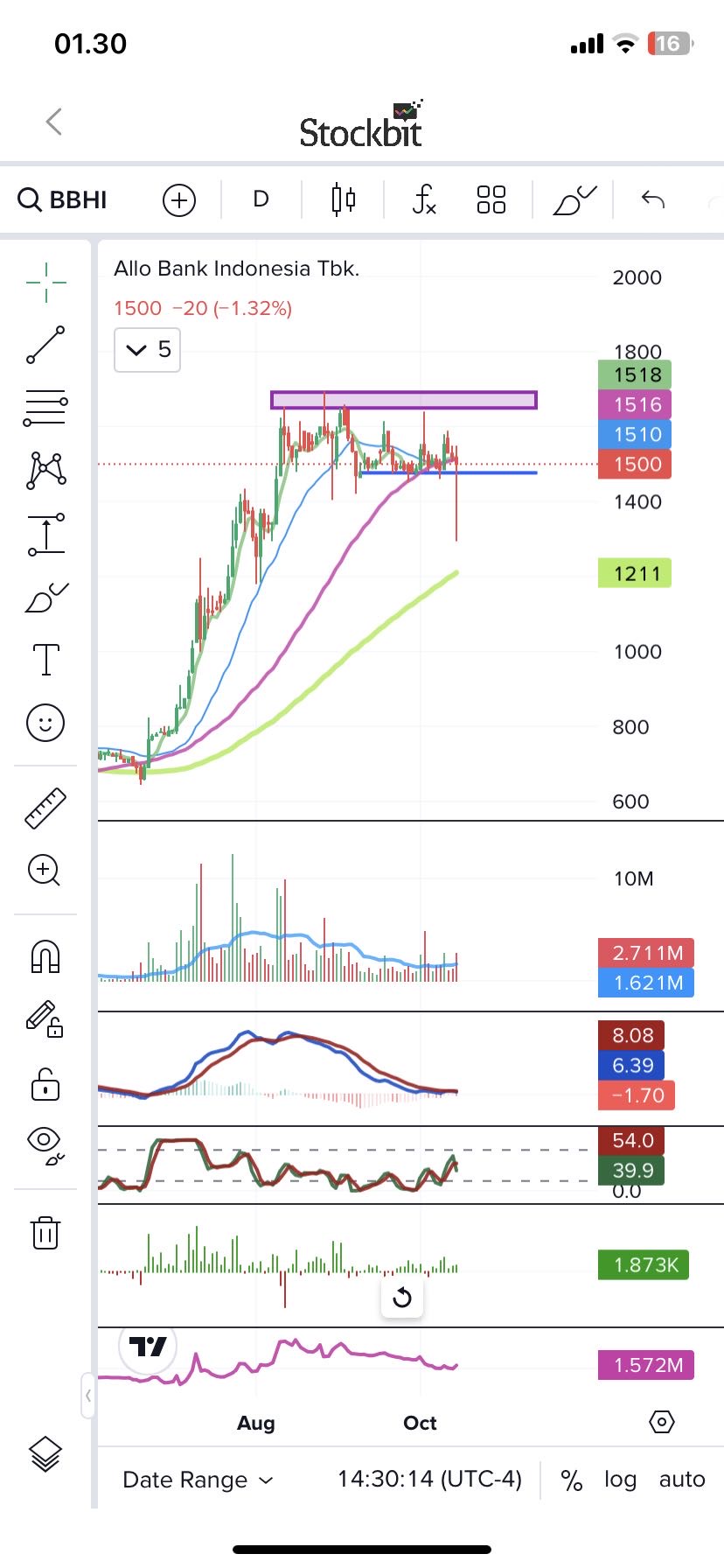Go back using the top arrow
This screenshot has height=1568, width=724.
click(x=54, y=122)
